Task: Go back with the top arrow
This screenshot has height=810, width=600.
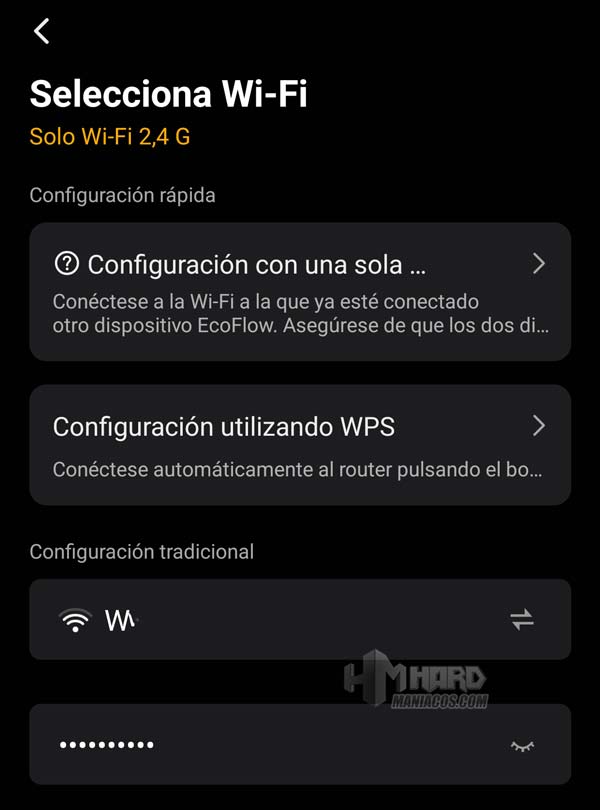Action: click(42, 31)
